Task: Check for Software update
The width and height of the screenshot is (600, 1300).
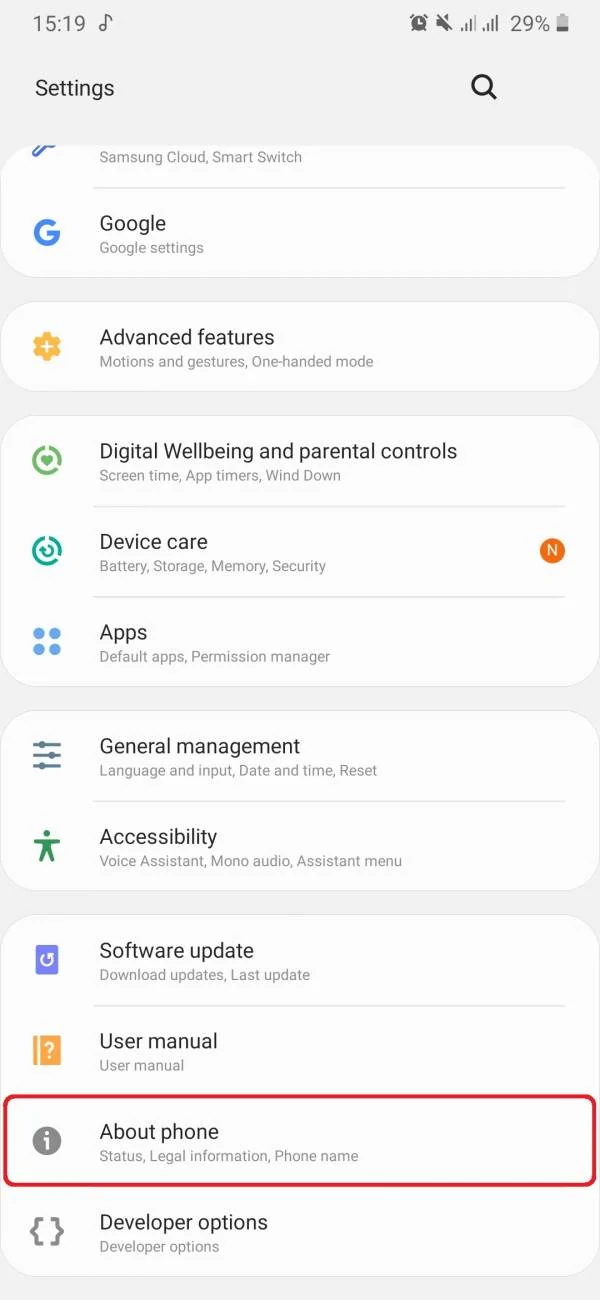Action: pos(300,961)
